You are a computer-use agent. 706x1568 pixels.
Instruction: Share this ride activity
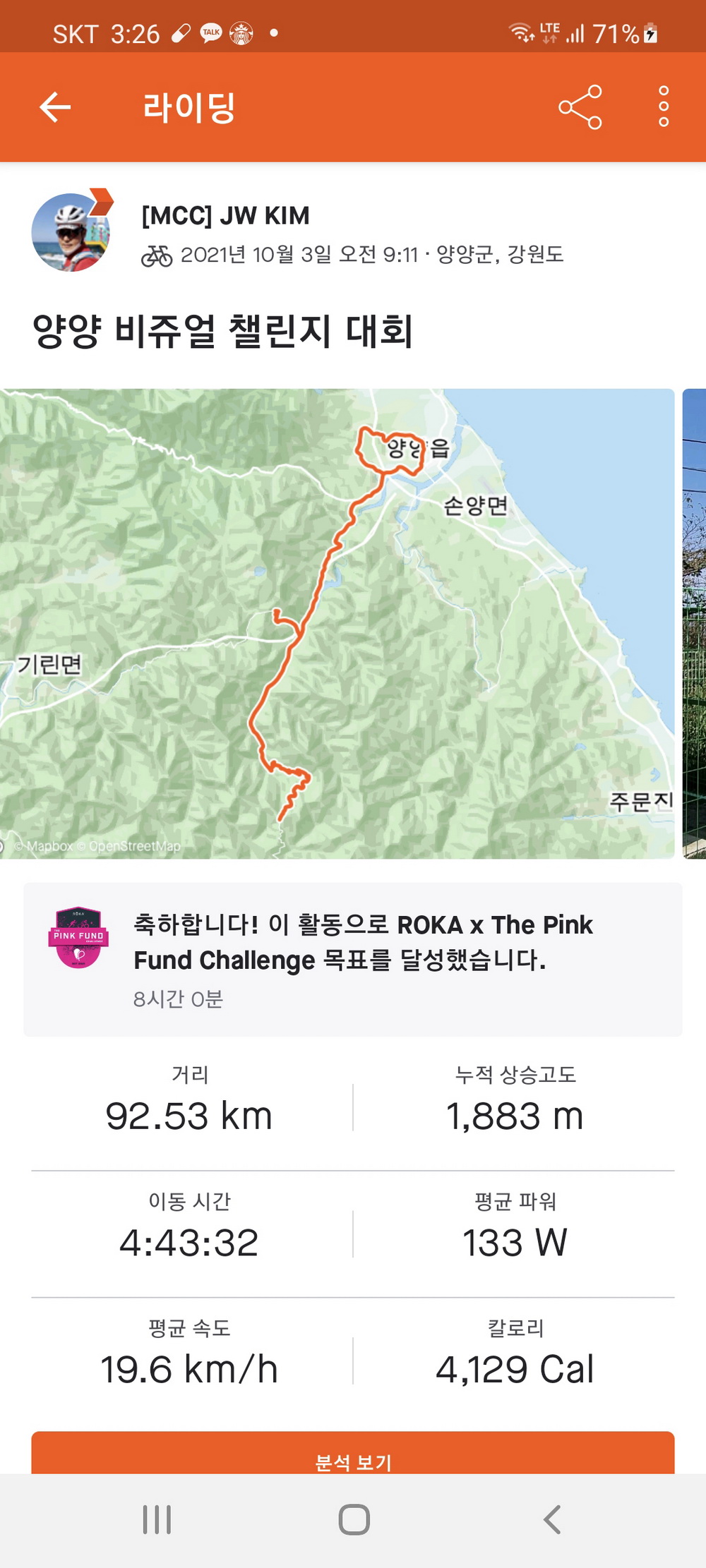click(x=580, y=107)
